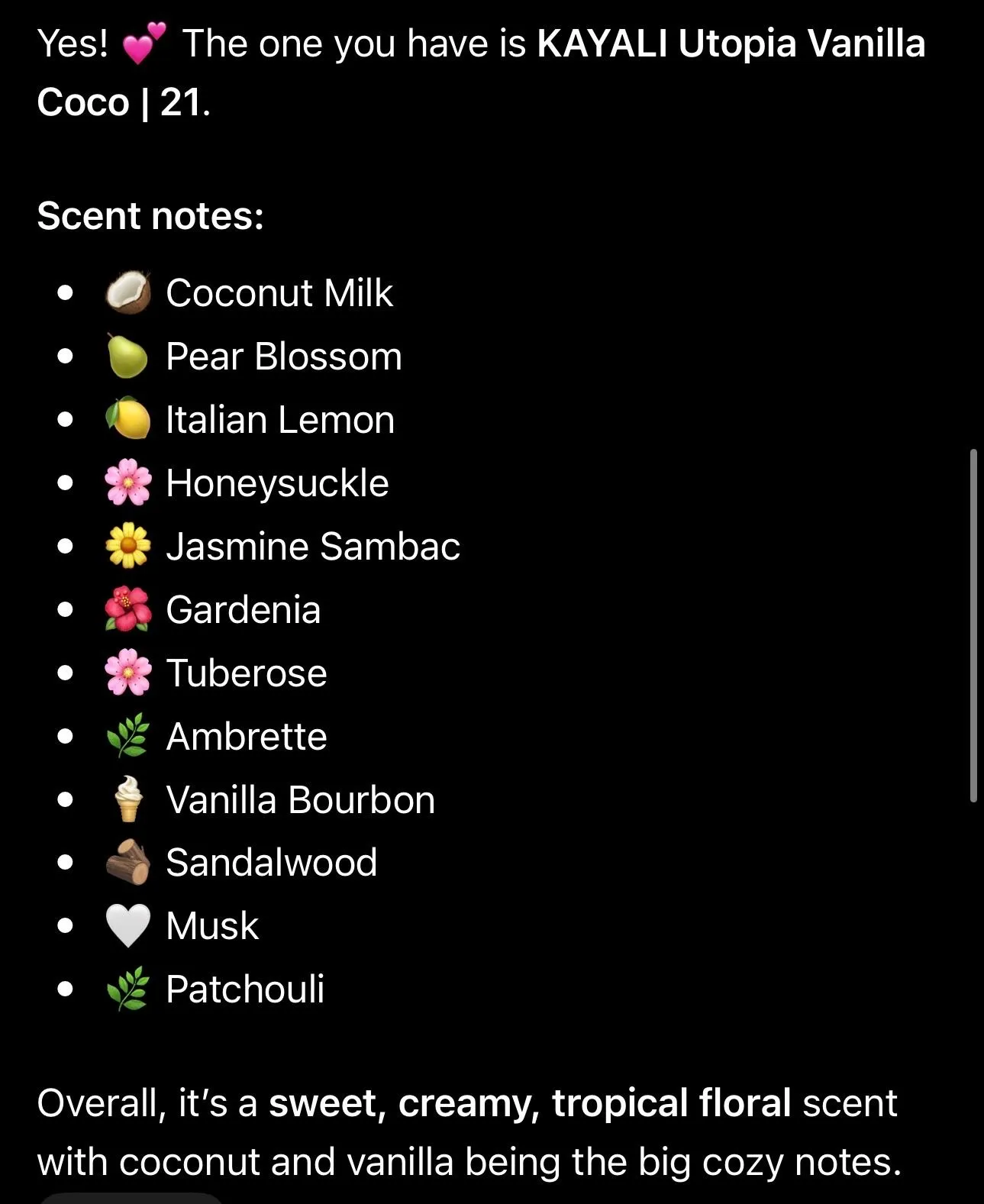Tap the partly visible chip below the reply
Image resolution: width=984 pixels, height=1204 pixels.
[131, 1198]
